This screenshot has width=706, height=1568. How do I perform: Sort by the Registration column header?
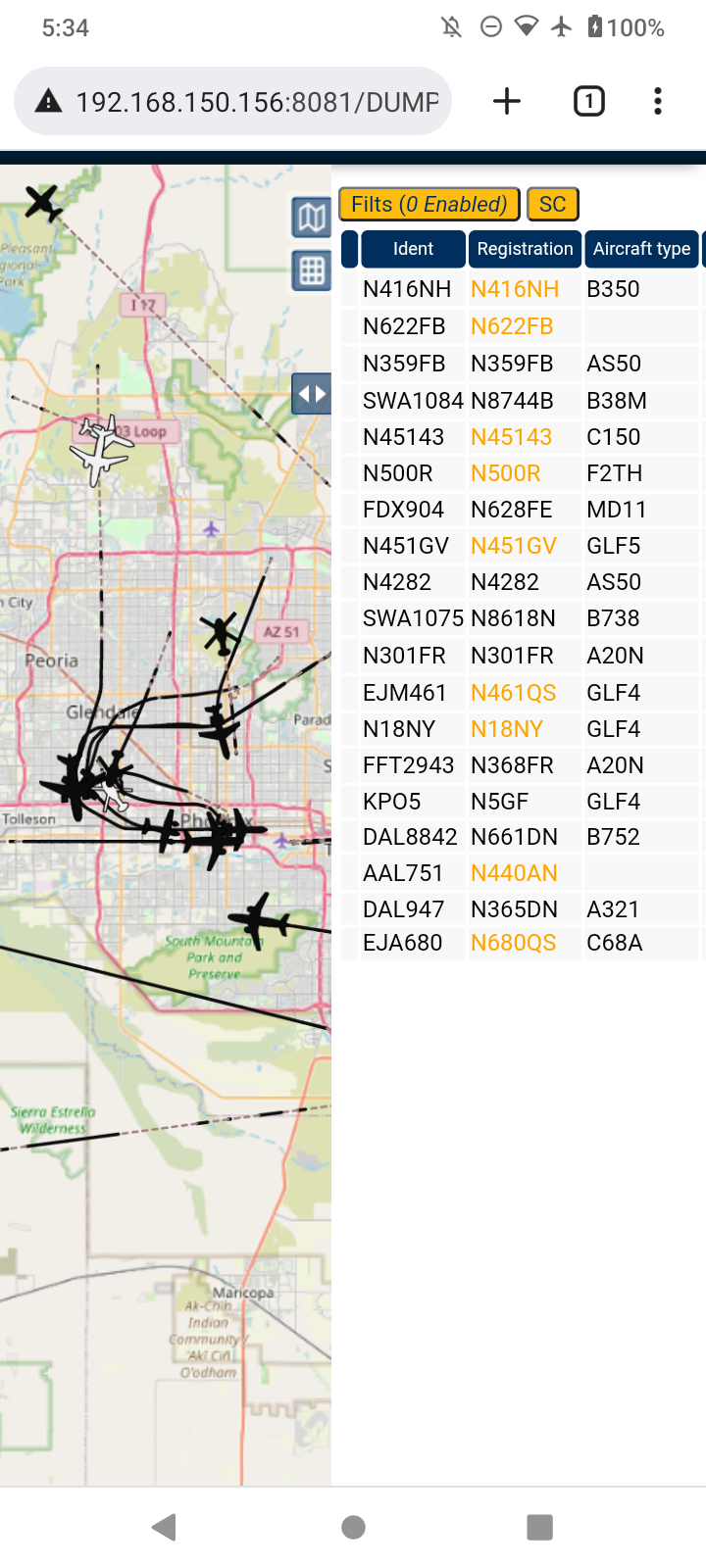pyautogui.click(x=525, y=249)
